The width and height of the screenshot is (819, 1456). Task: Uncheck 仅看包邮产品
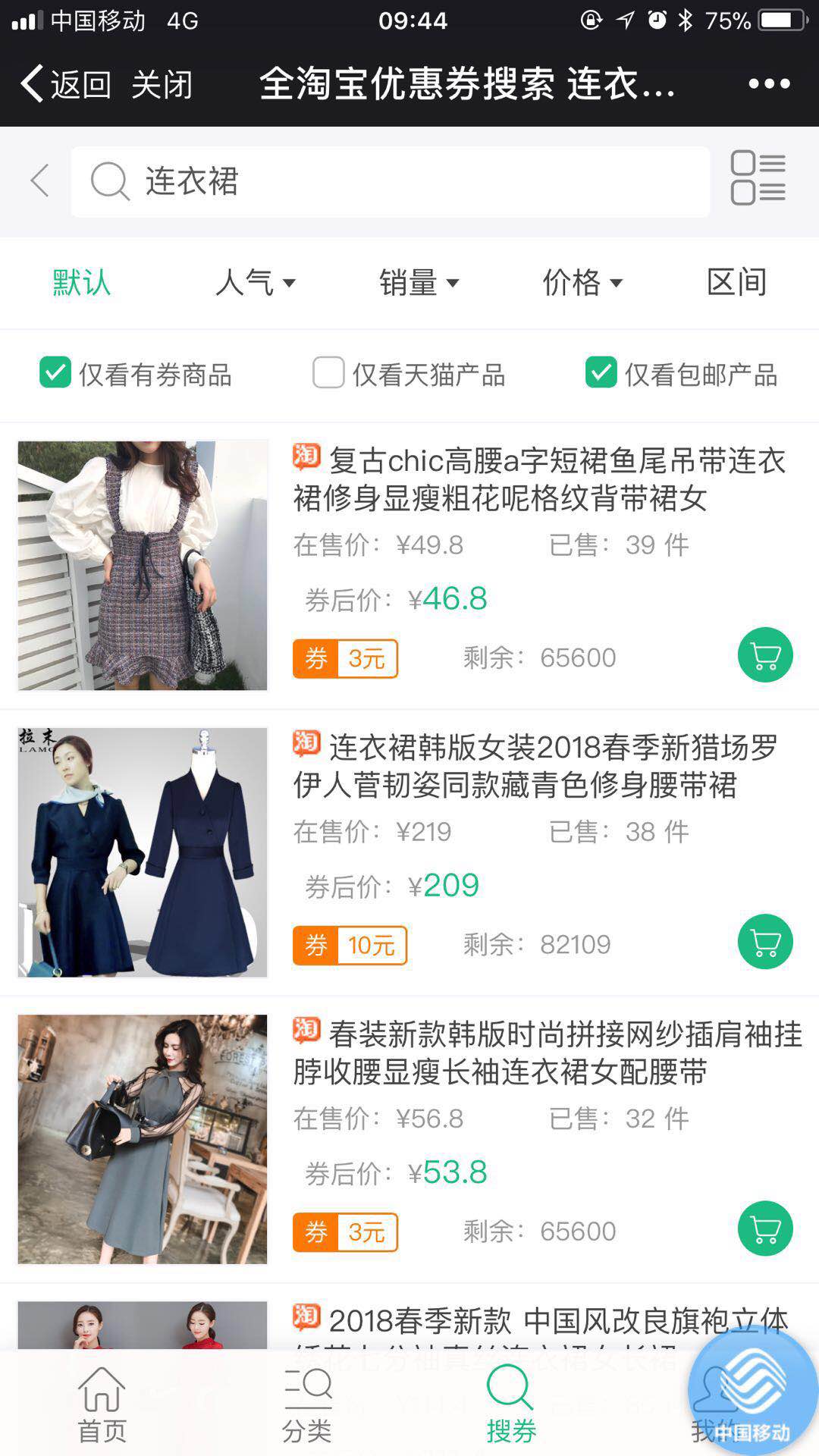tap(601, 373)
